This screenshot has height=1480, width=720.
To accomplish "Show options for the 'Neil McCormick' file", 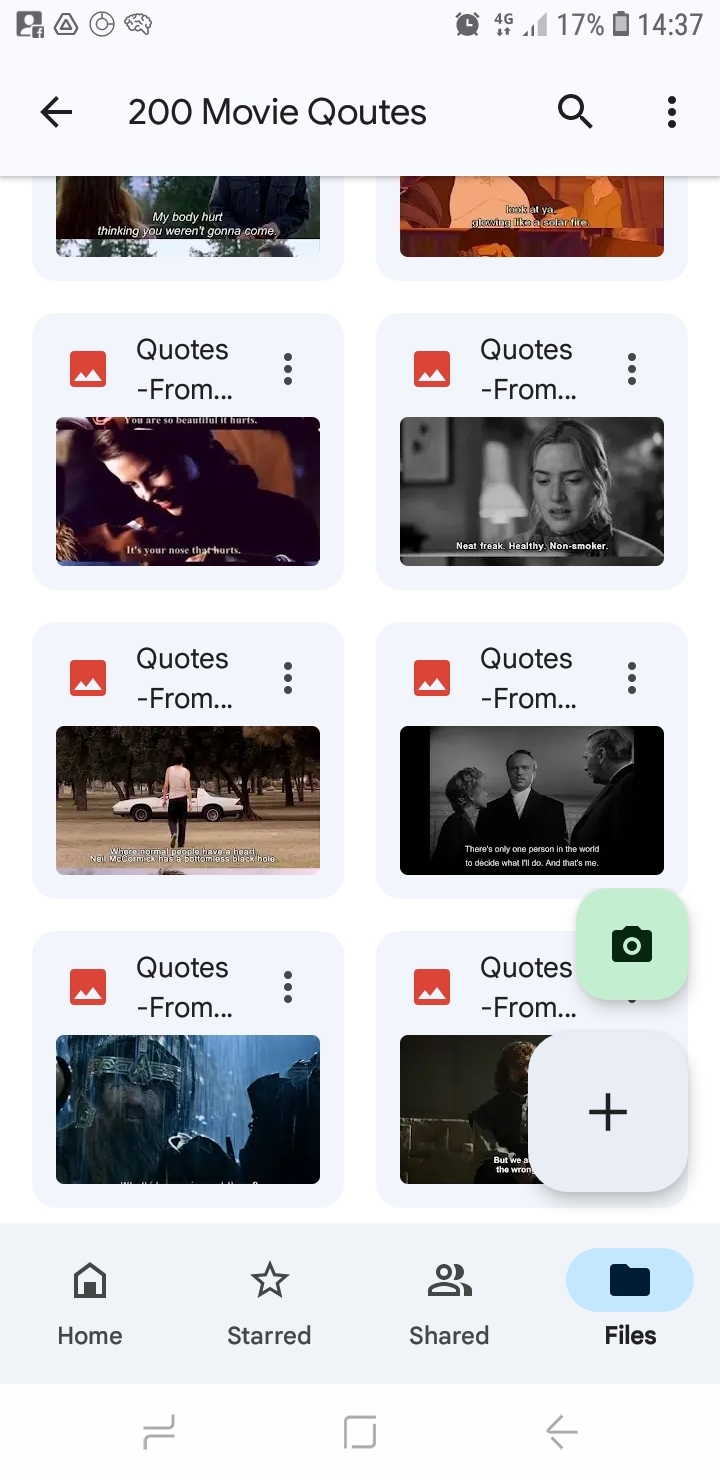I will point(288,678).
